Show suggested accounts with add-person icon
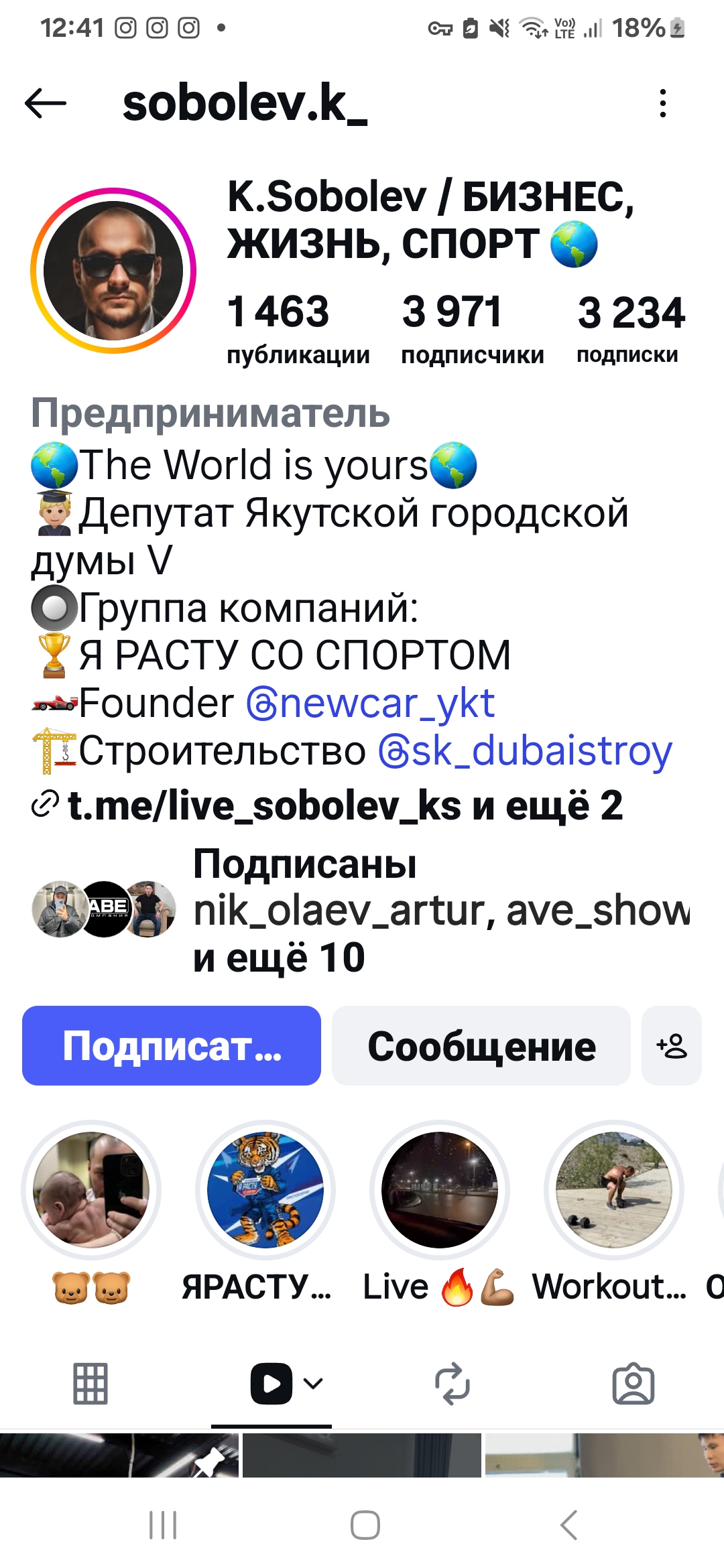 (672, 1046)
